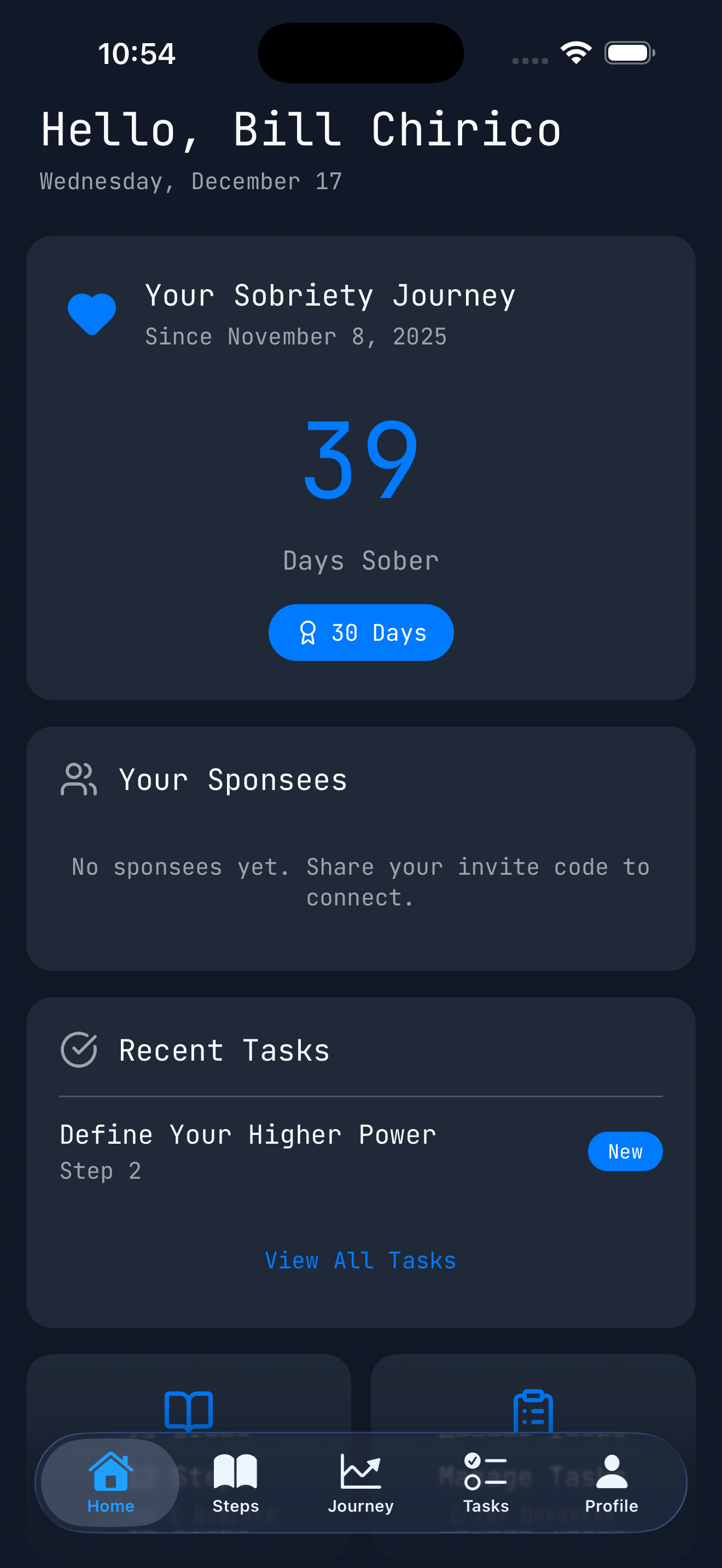Click the sponsees people icon
722x1568 pixels.
tap(78, 780)
